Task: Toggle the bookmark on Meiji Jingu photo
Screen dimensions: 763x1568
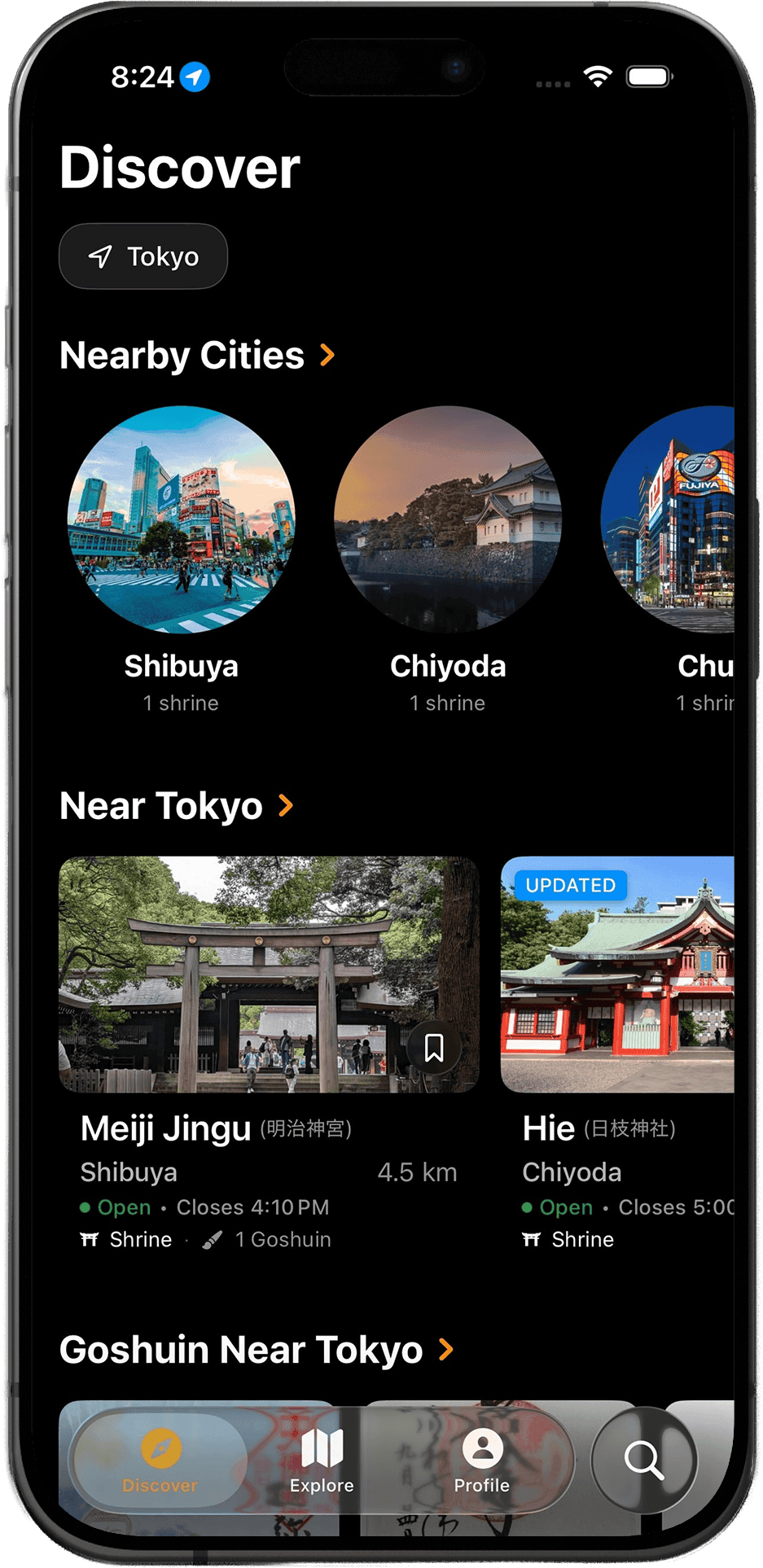Action: click(x=435, y=1049)
